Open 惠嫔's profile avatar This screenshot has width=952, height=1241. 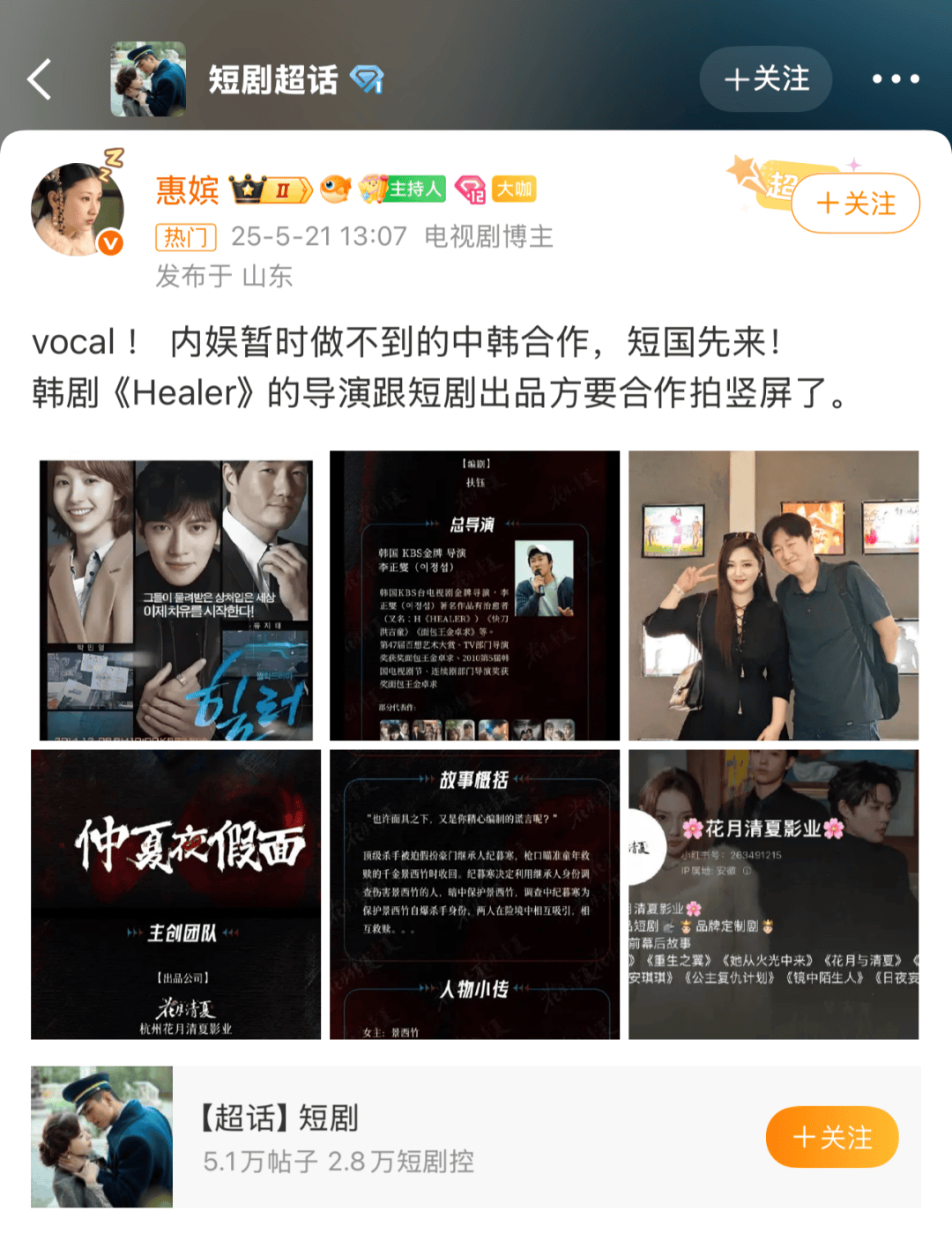pos(78,210)
